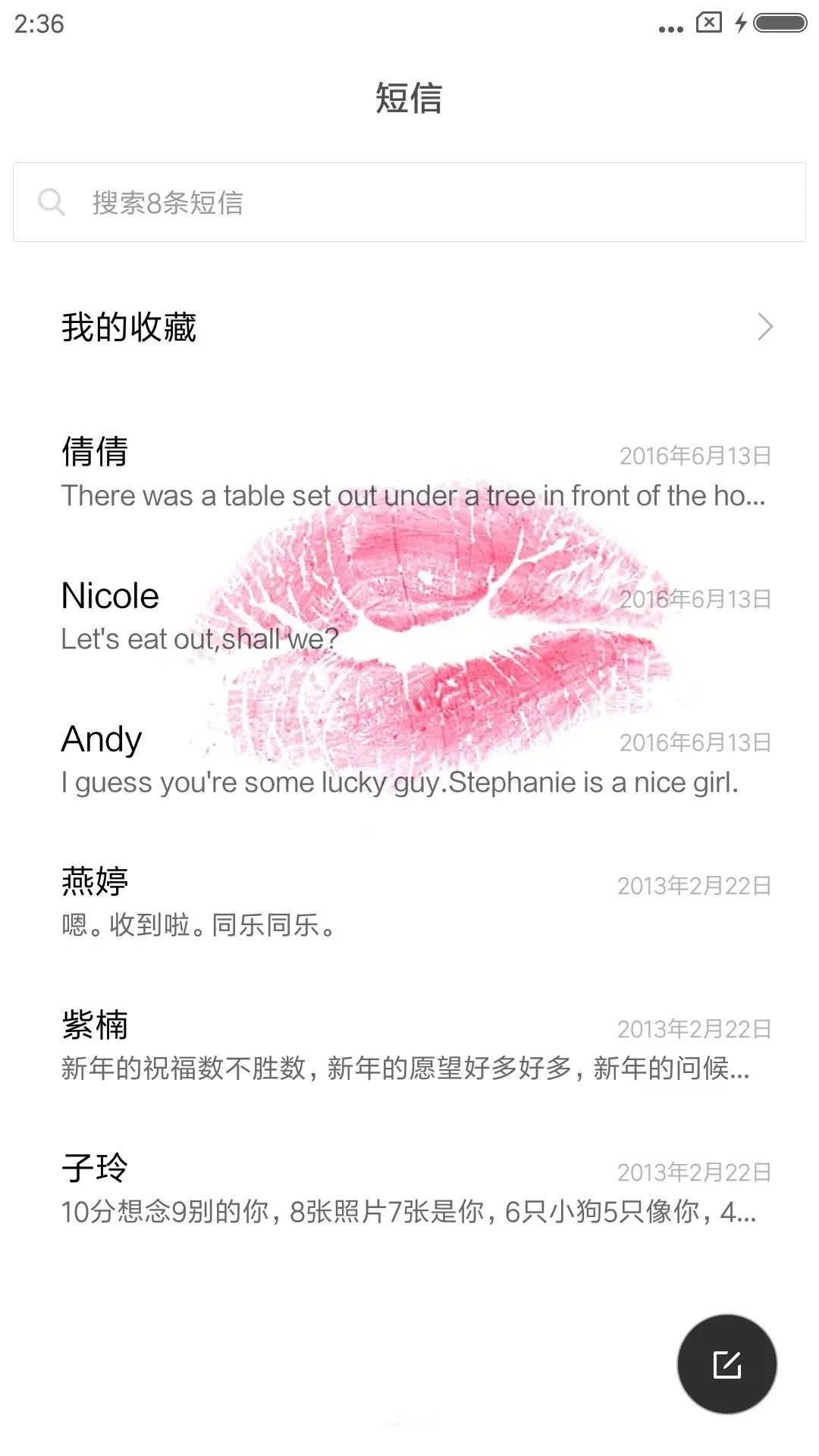Tap the pencil-in-square icon on the black circle
This screenshot has width=819, height=1456.
click(726, 1363)
